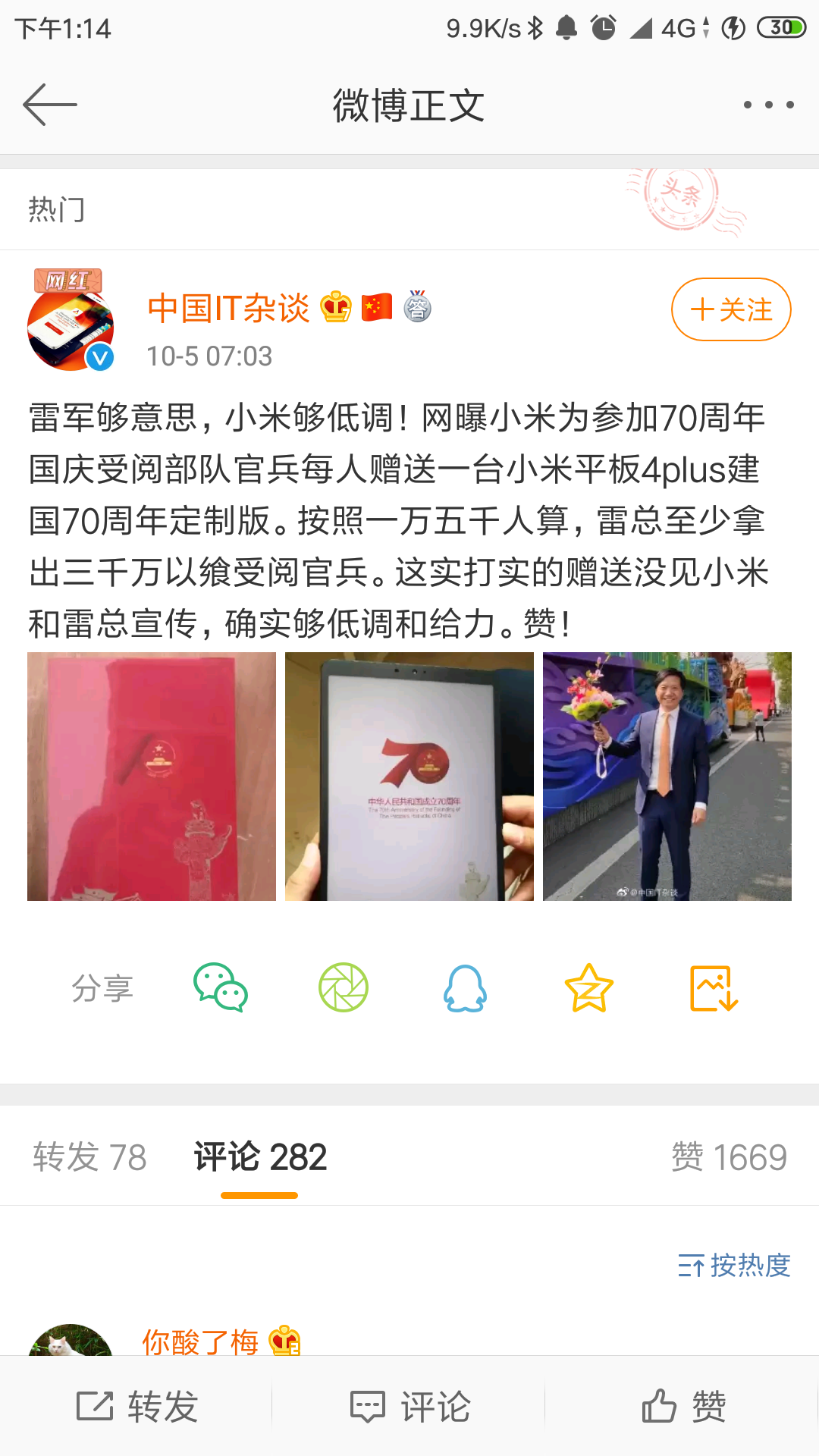Viewport: 819px width, 1456px height.
Task: Save the post as an image
Action: point(714,988)
